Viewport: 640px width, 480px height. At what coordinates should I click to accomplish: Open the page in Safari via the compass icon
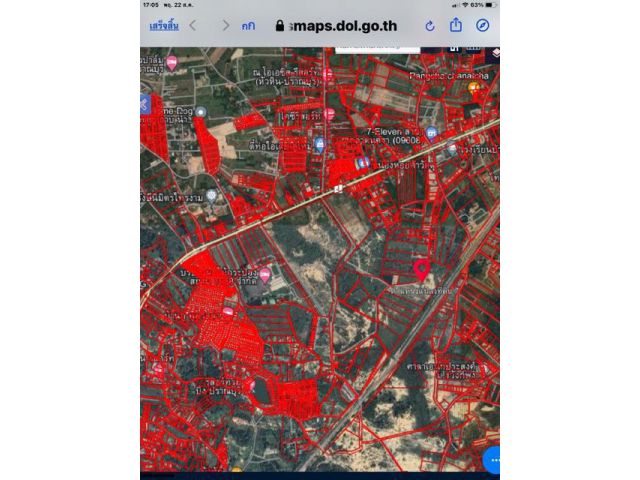[483, 25]
